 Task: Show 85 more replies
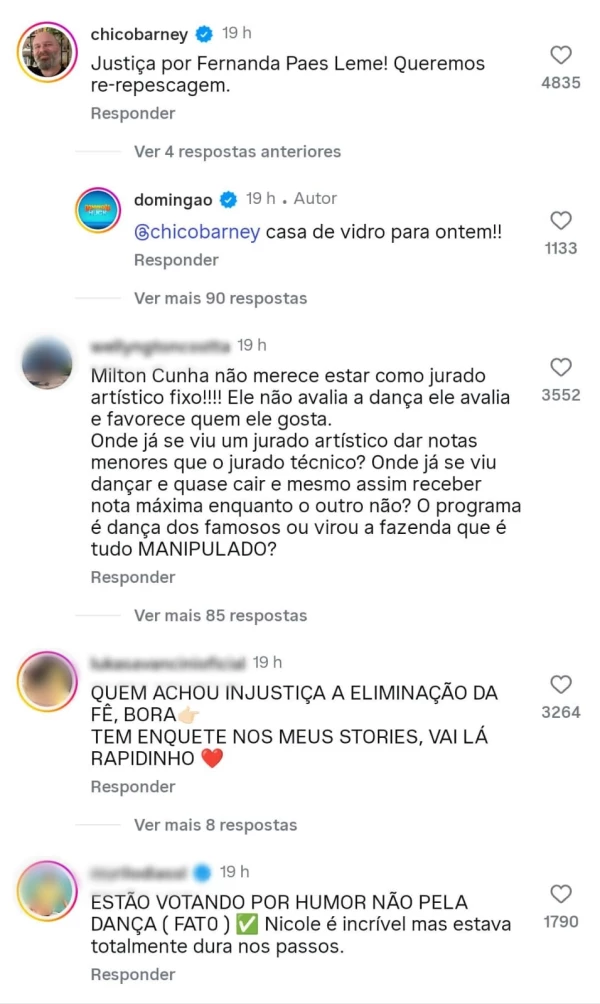pyautogui.click(x=220, y=615)
